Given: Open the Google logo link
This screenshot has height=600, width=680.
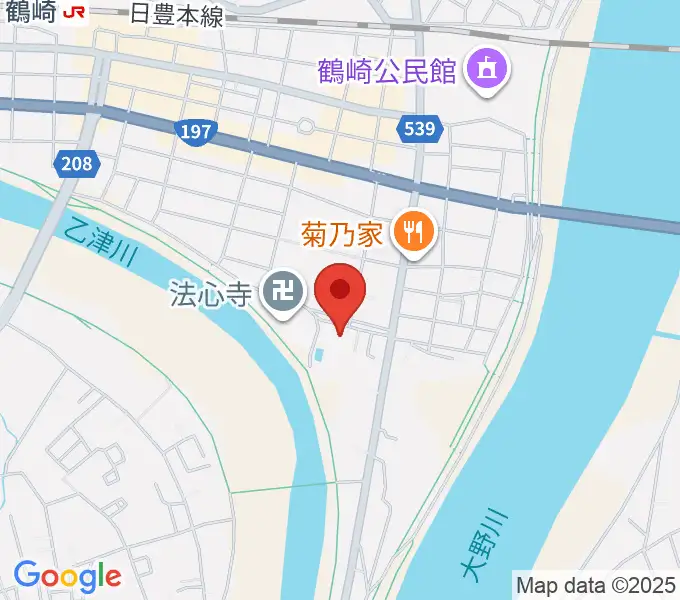Looking at the screenshot, I should click(x=67, y=576).
